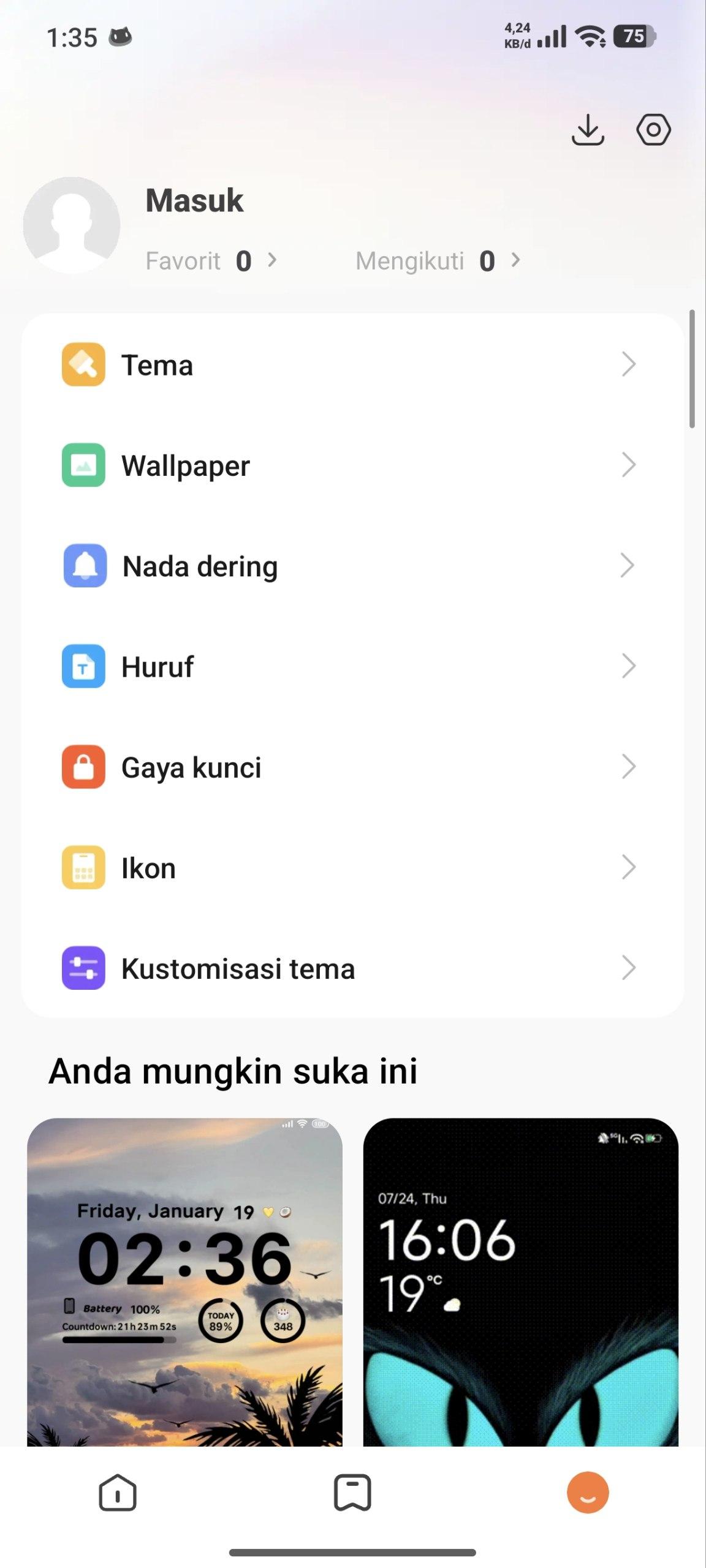Open the Tema row
Screen dimensions: 706x1568
(352, 365)
